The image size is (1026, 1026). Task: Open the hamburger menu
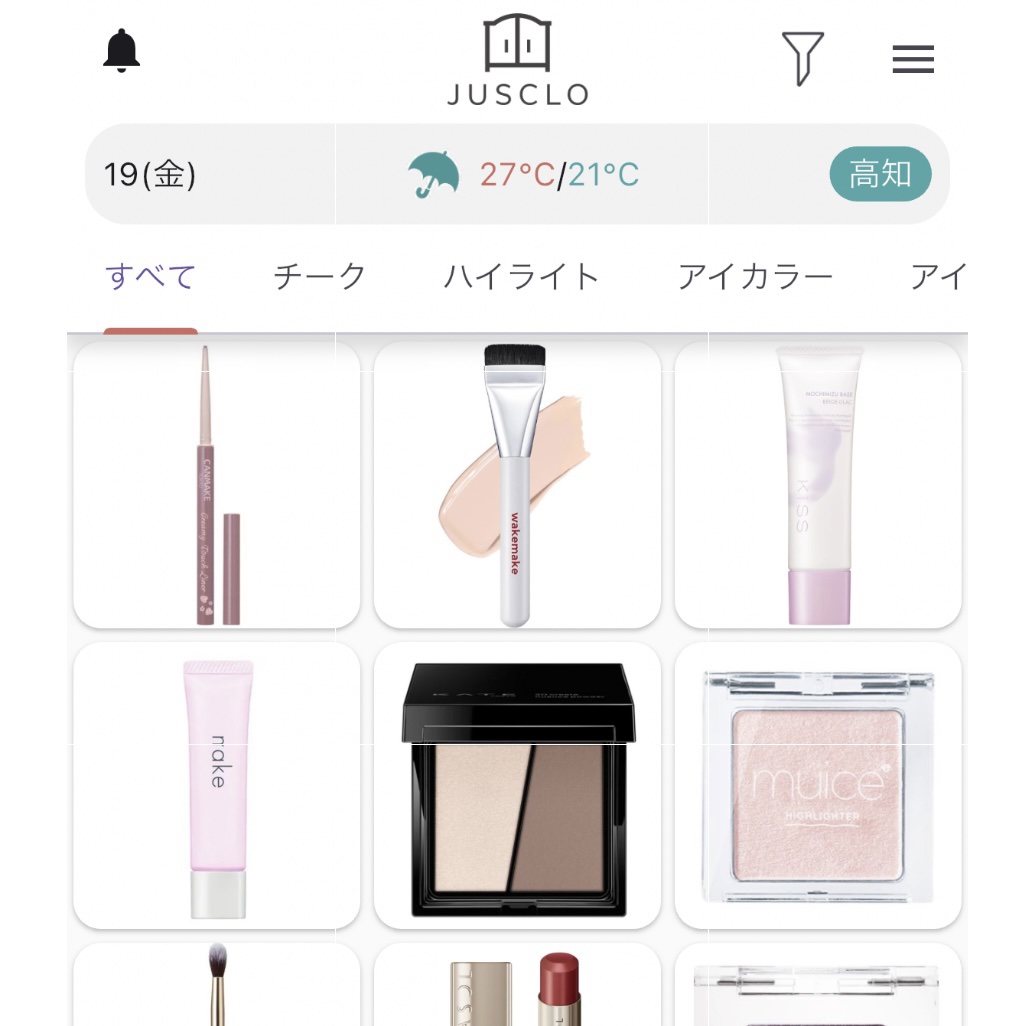pos(912,60)
